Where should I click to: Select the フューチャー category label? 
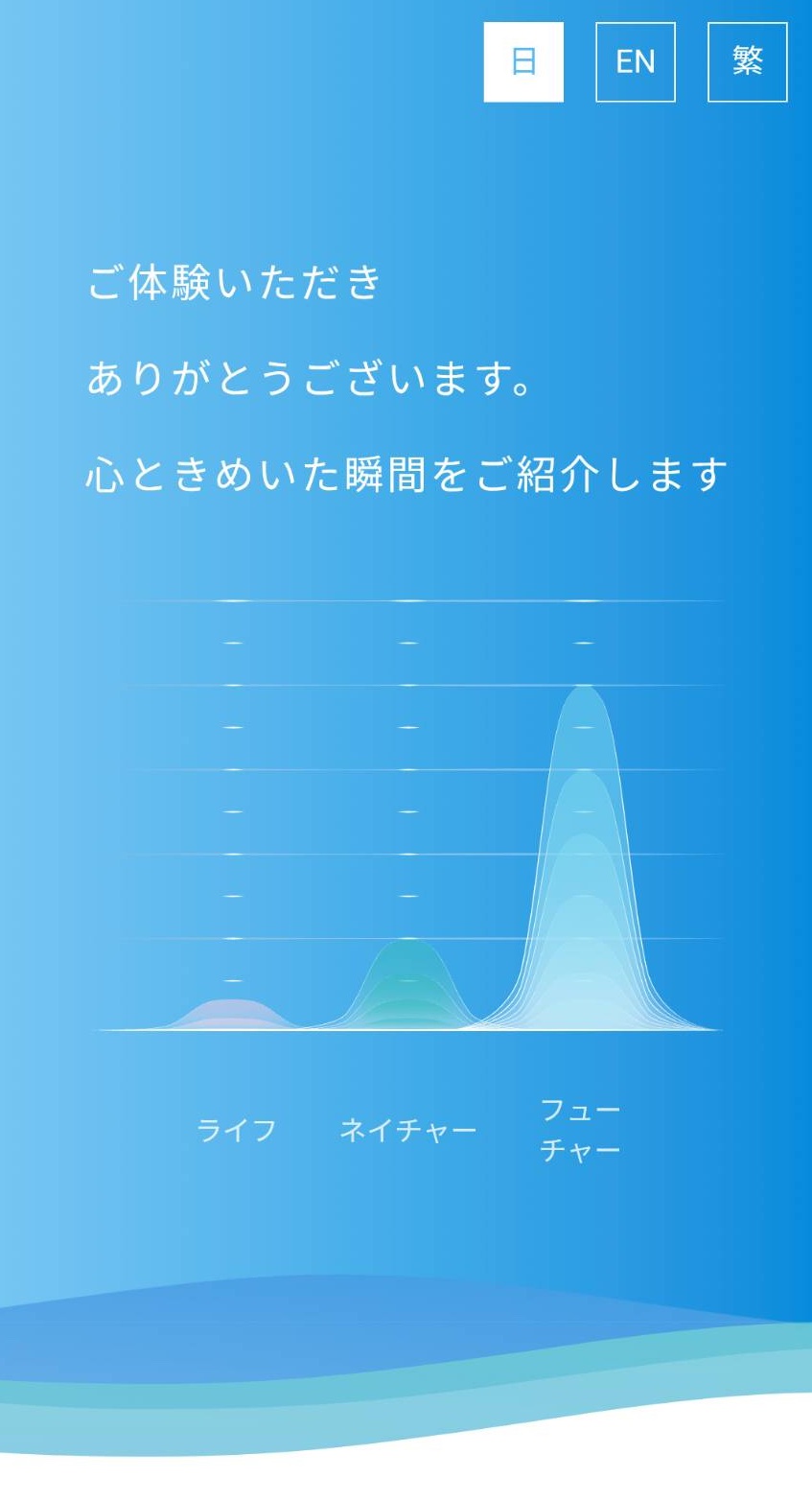(x=583, y=1126)
